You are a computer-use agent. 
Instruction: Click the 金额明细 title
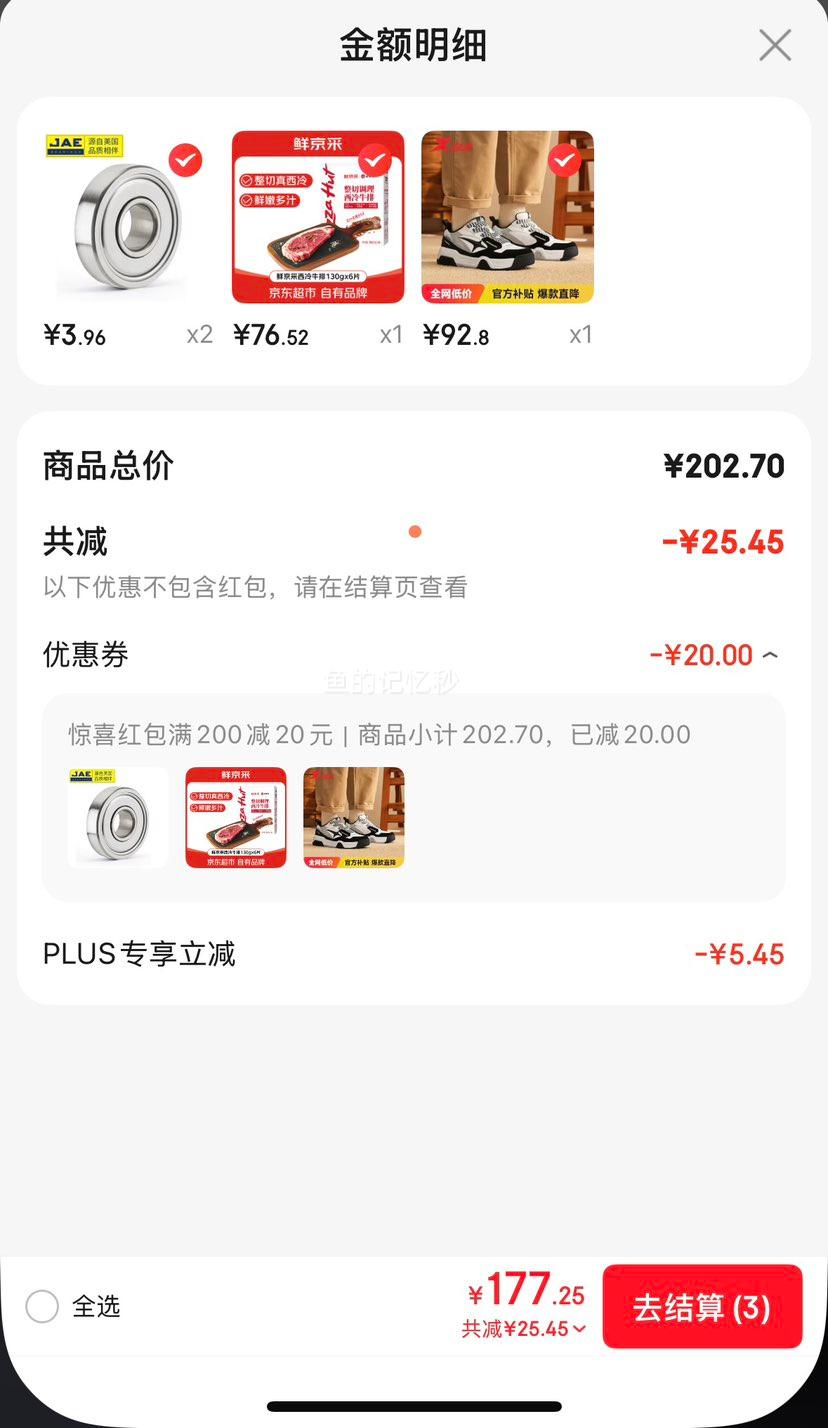pyautogui.click(x=414, y=45)
